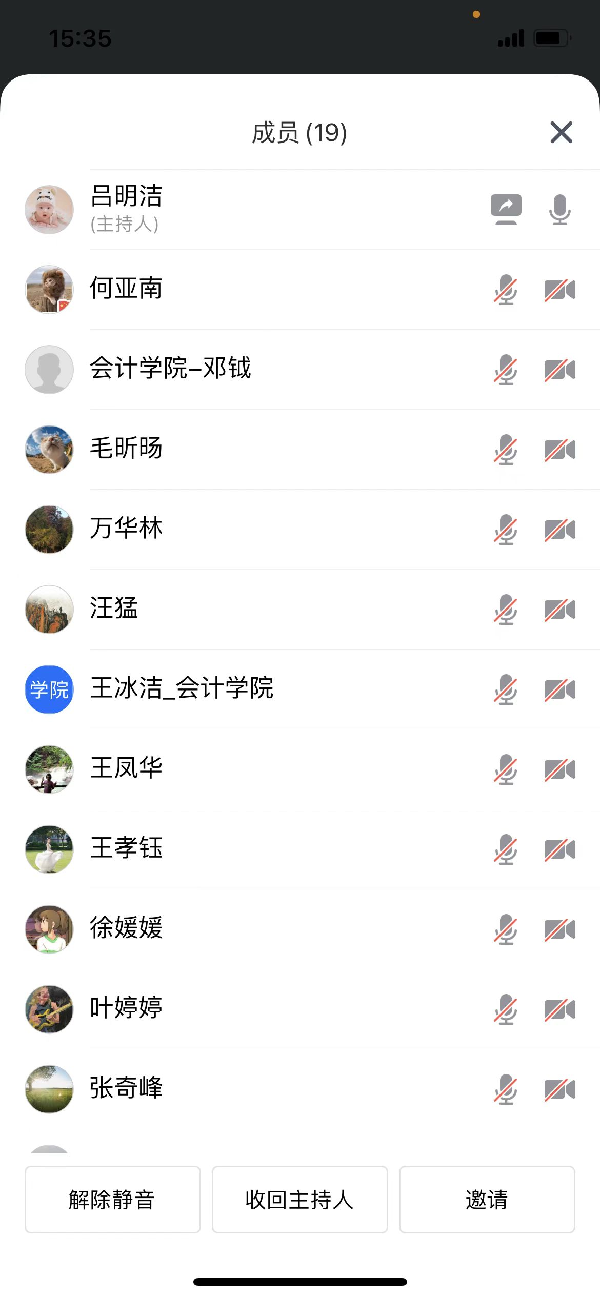Tap the screen share icon beside 吕明洁
Viewport: 600px width, 1298px height.
click(x=507, y=209)
